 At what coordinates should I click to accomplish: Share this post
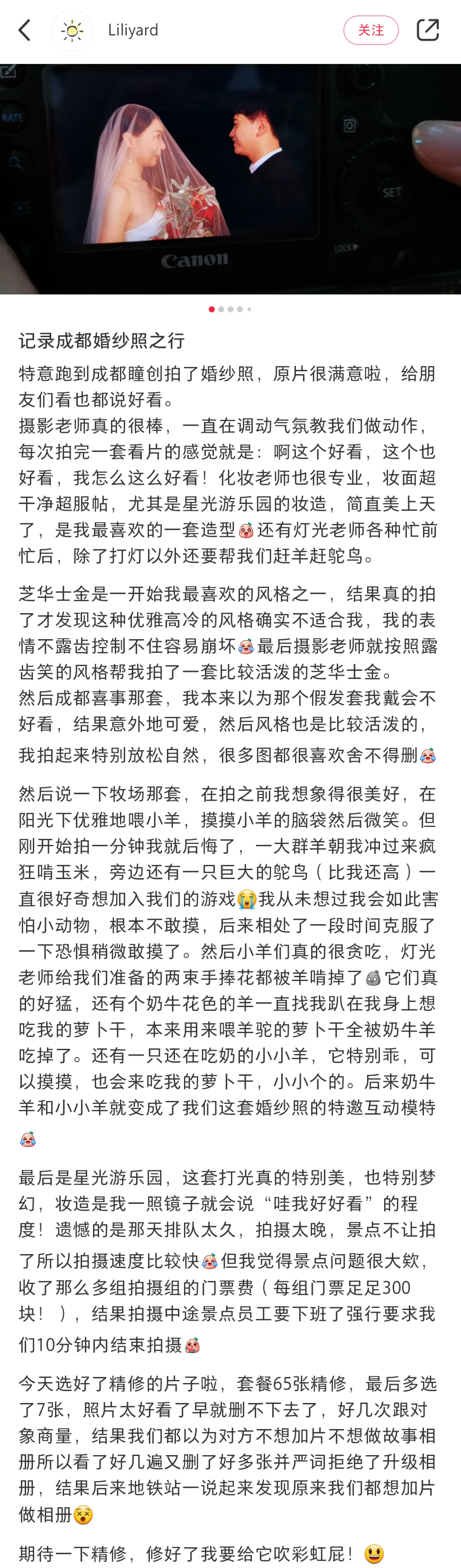pos(427,30)
